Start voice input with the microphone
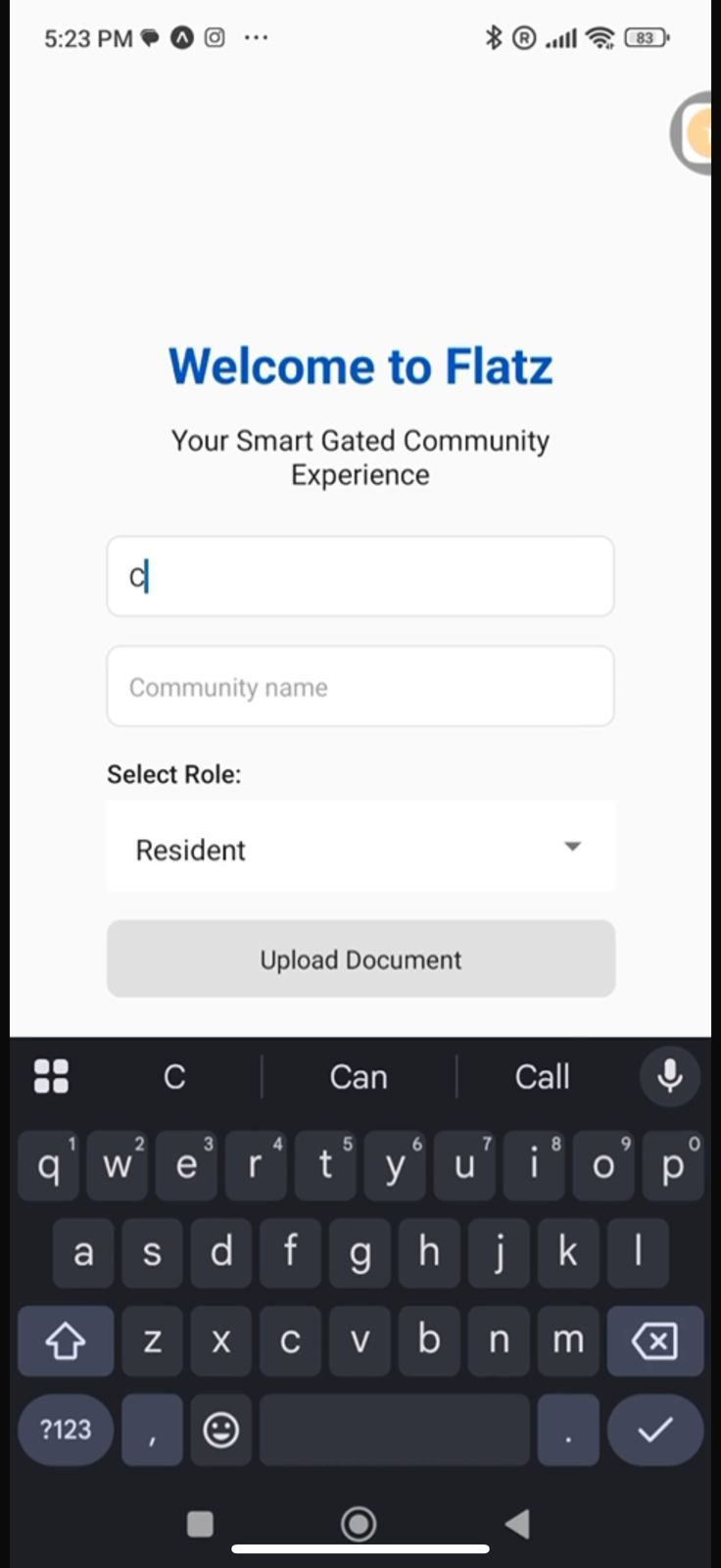The height and width of the screenshot is (1568, 721). (670, 1076)
